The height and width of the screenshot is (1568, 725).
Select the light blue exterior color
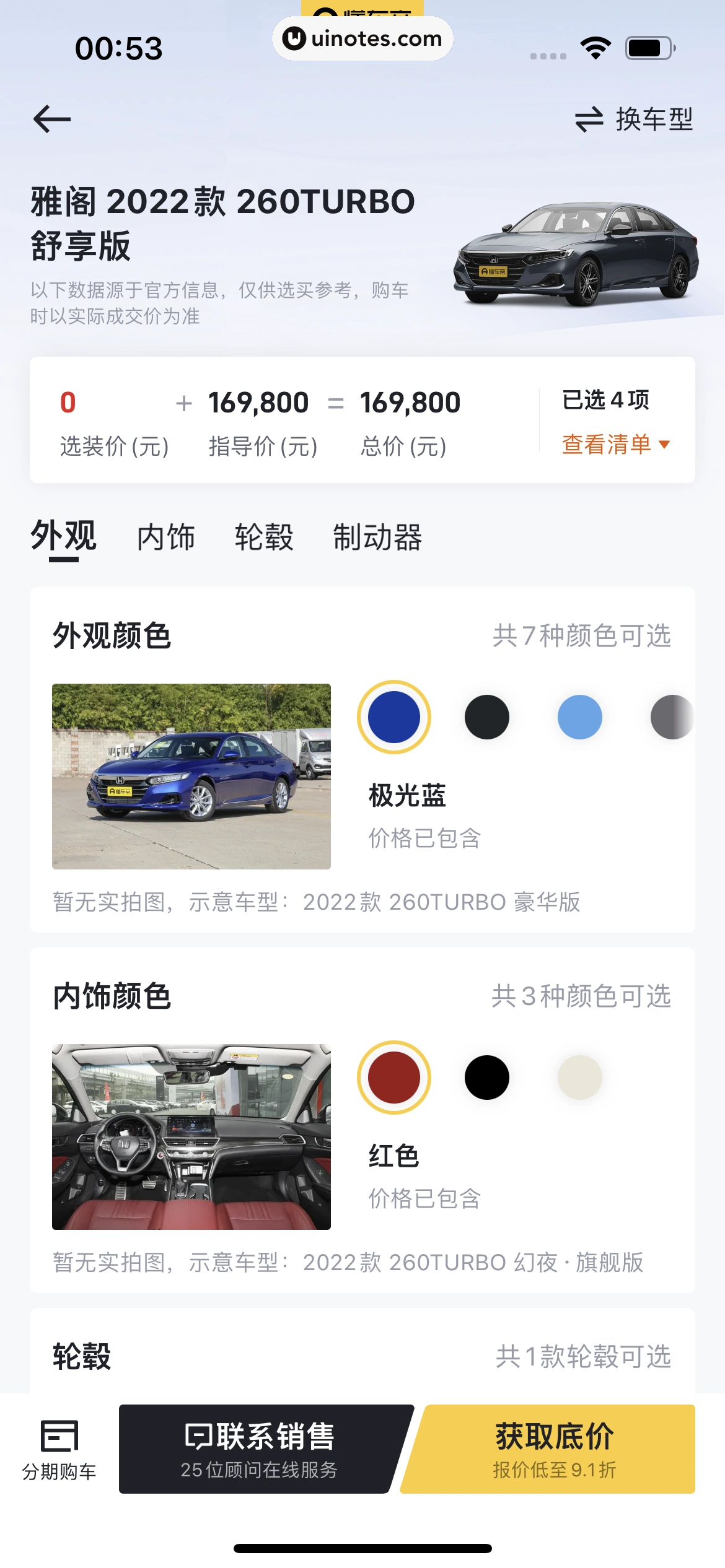pyautogui.click(x=580, y=717)
